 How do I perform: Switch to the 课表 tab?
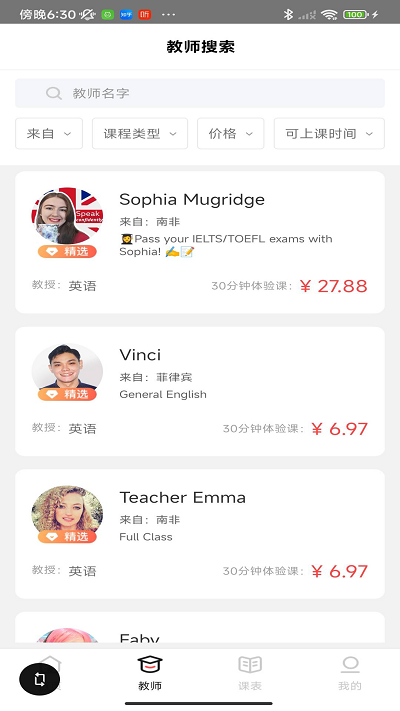pos(250,673)
